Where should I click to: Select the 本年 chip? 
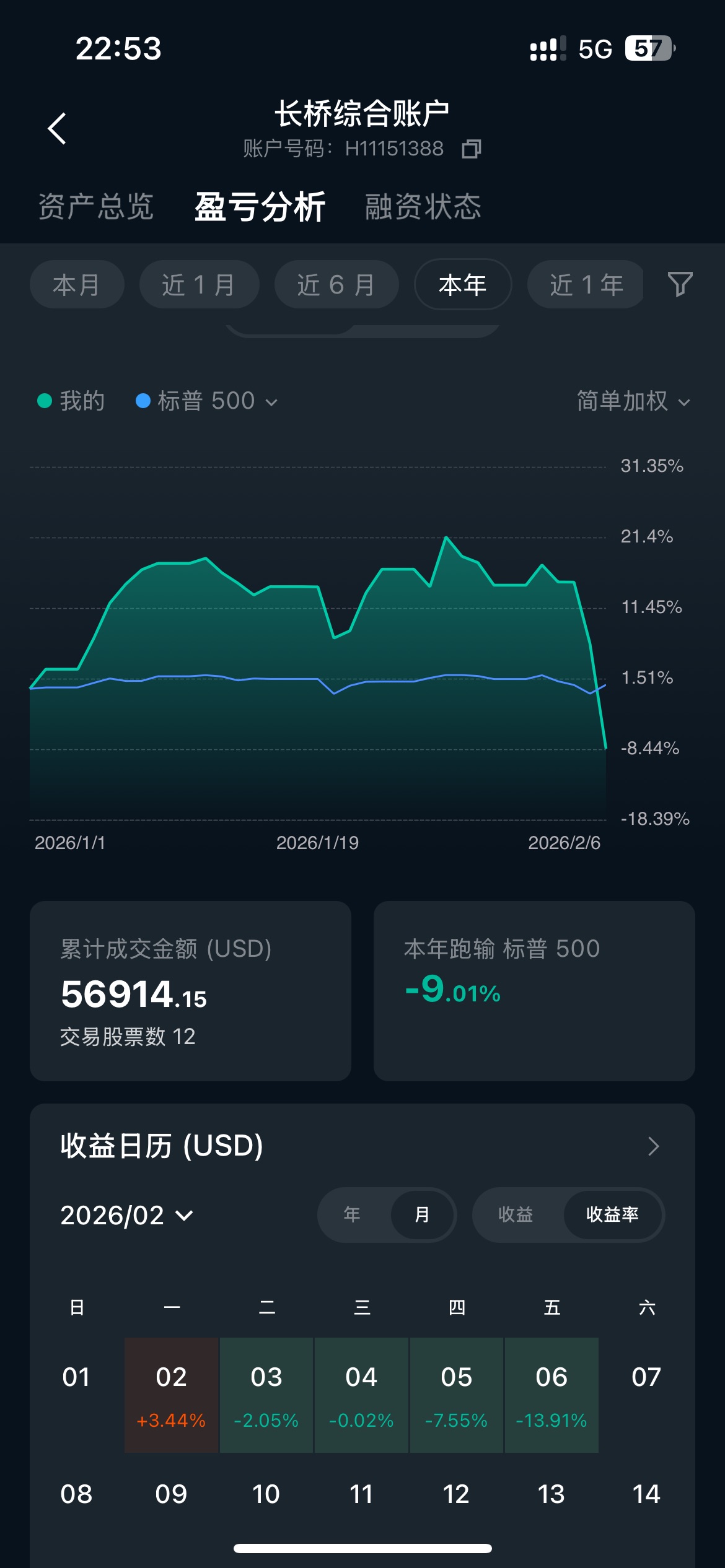(462, 285)
